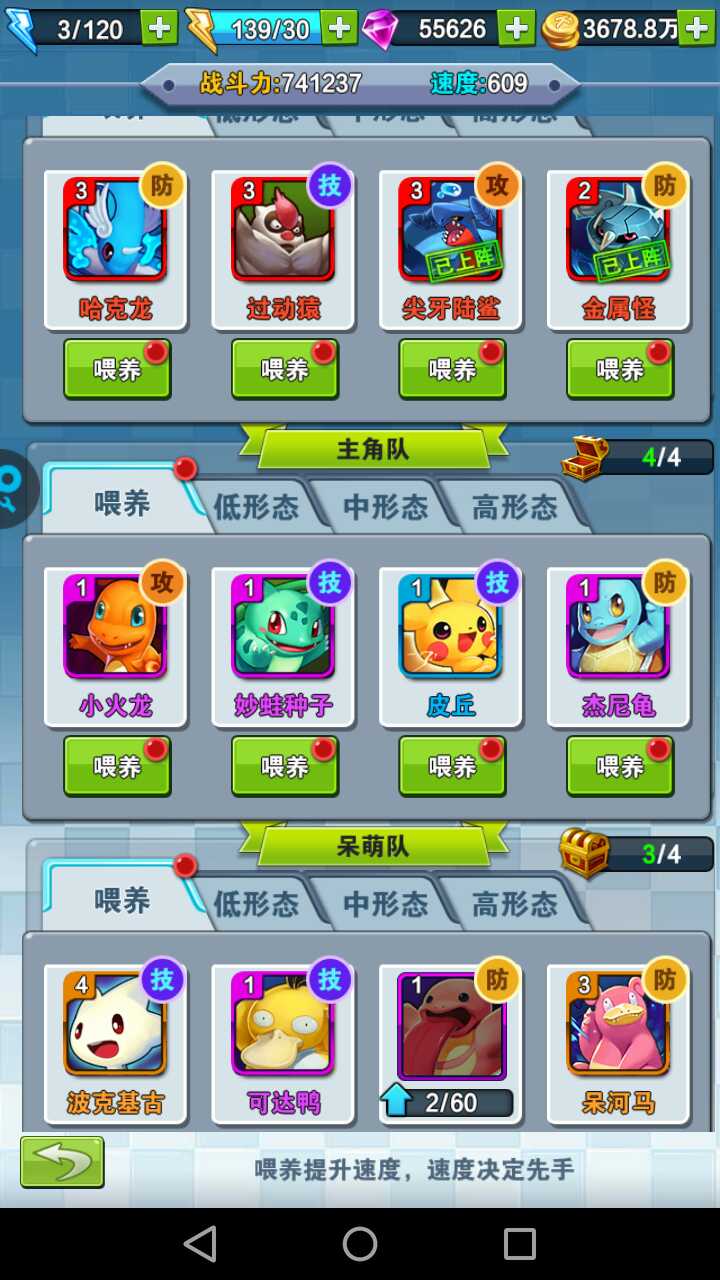Add stamina with the plus beside 139/30
The height and width of the screenshot is (1280, 720).
tap(339, 28)
